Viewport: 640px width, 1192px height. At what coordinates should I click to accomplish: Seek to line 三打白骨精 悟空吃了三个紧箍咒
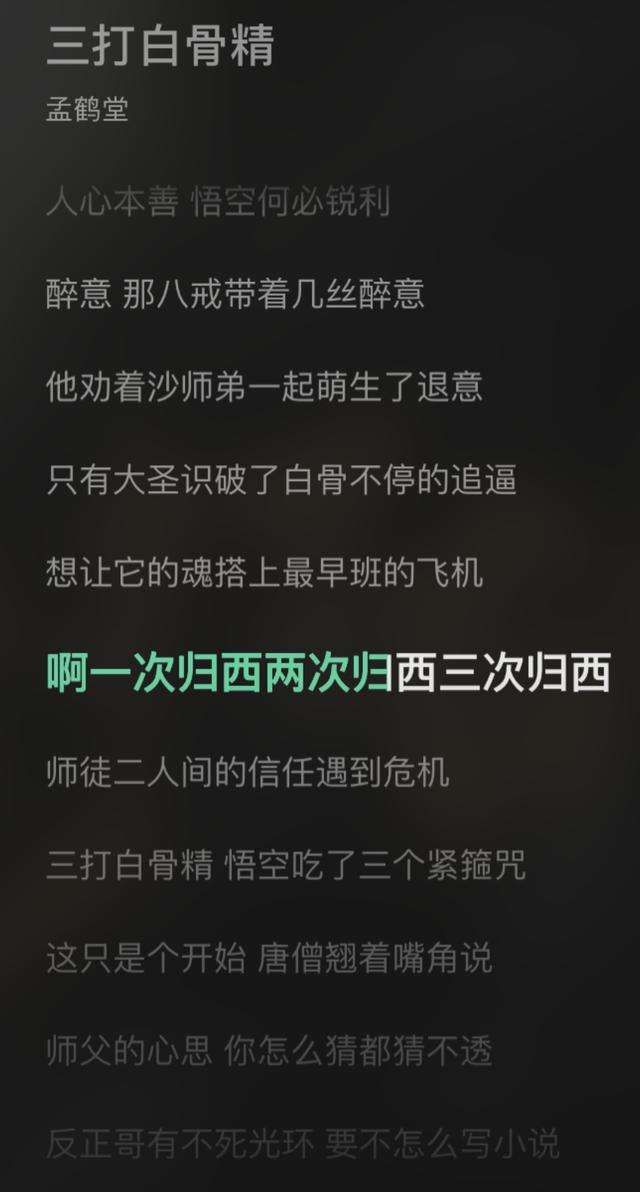(x=285, y=865)
